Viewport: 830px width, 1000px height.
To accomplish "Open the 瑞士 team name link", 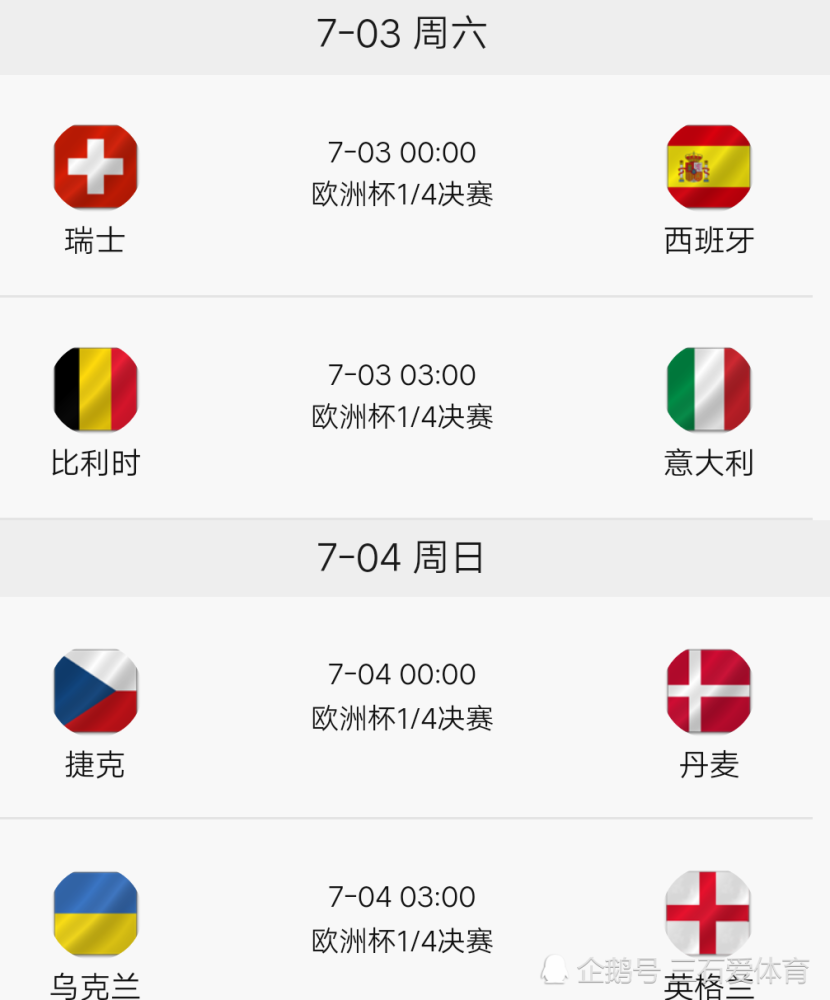I will (x=95, y=239).
